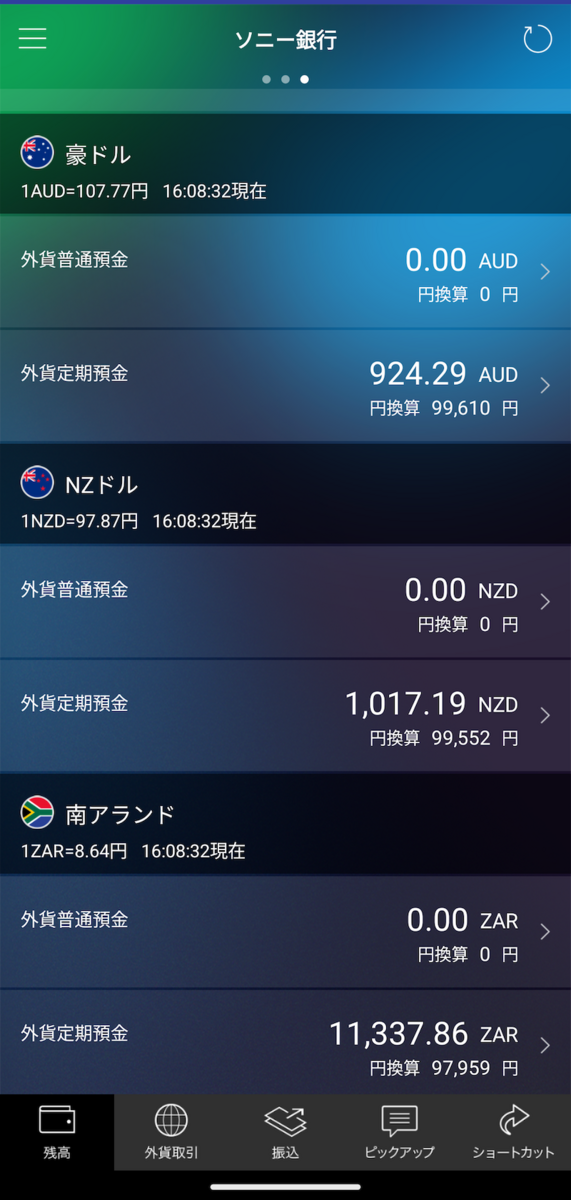Open AUD 外貨普通預金 account row

pyautogui.click(x=285, y=272)
